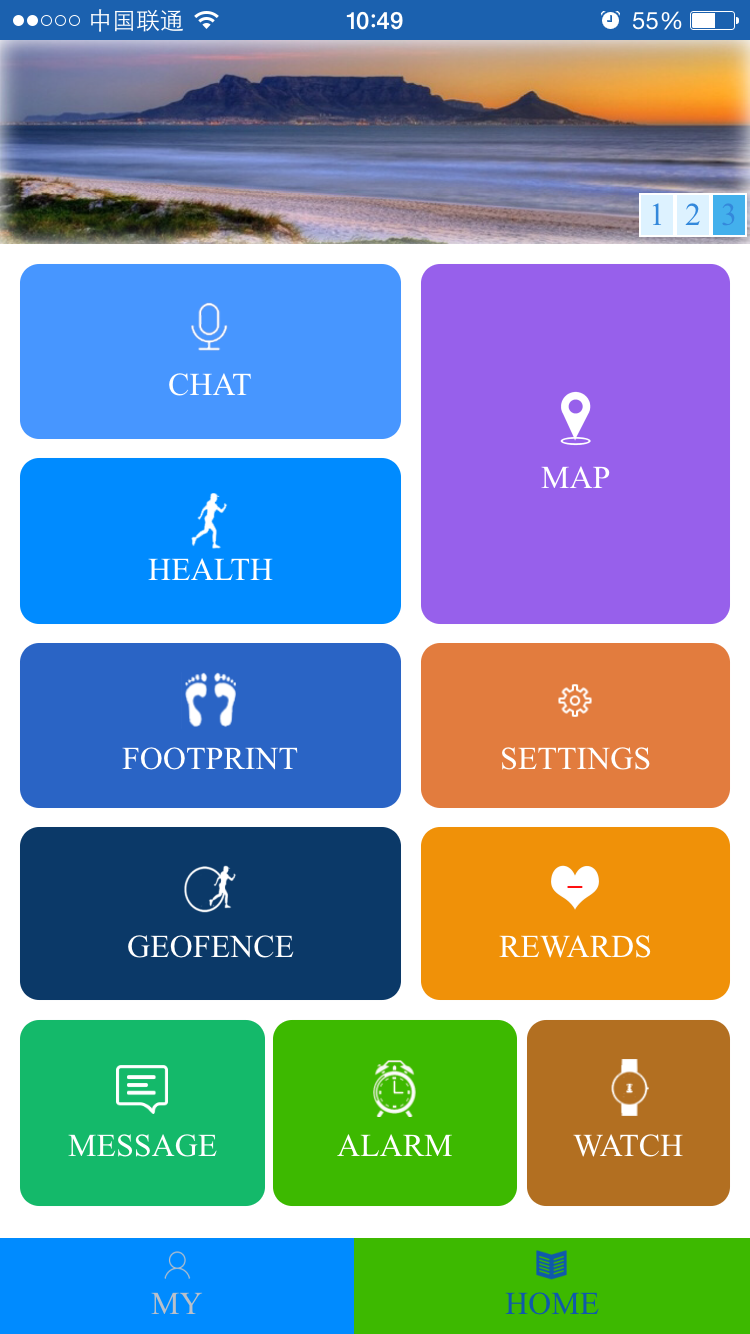The width and height of the screenshot is (750, 1334).
Task: Open the MESSAGE tile
Action: 142,1113
